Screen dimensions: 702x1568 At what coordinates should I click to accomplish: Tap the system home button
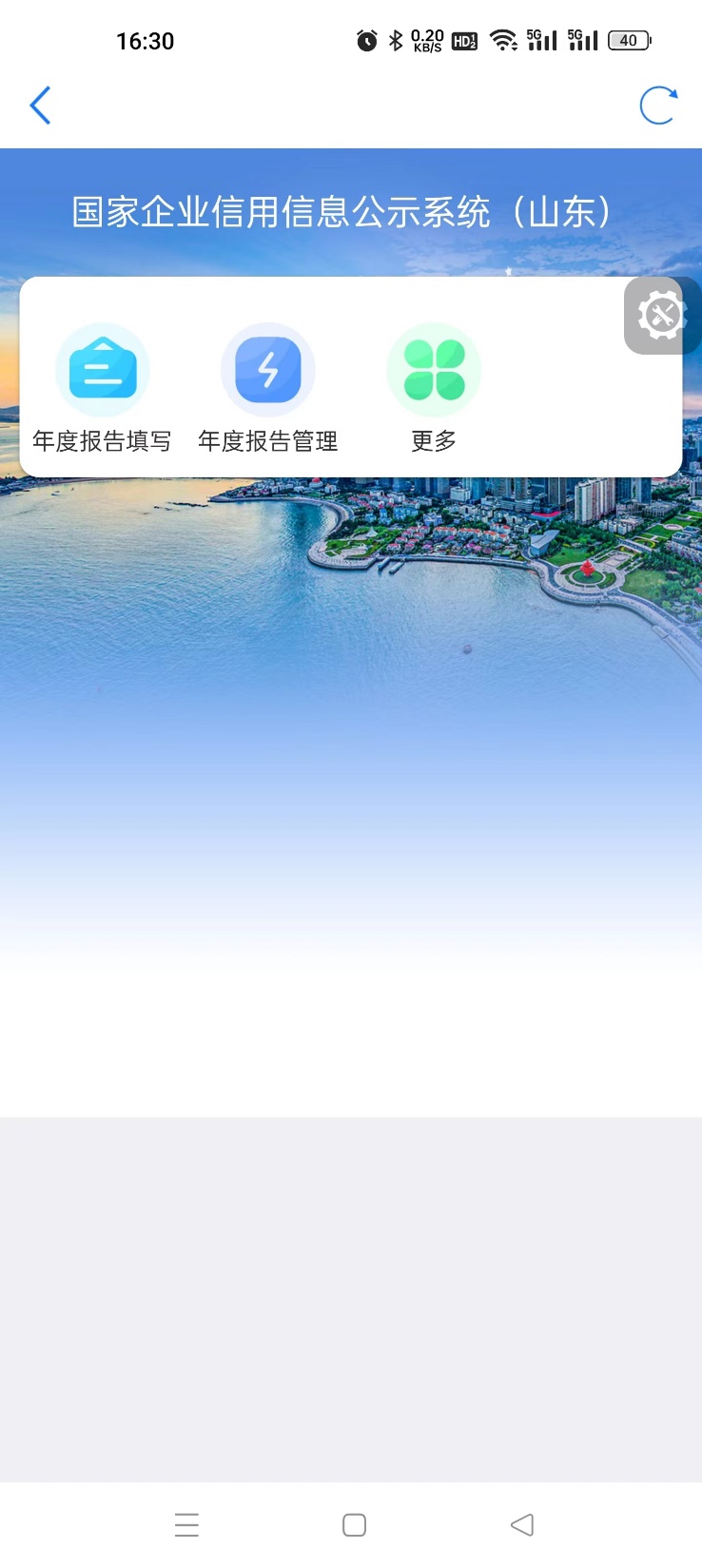pos(354,1525)
